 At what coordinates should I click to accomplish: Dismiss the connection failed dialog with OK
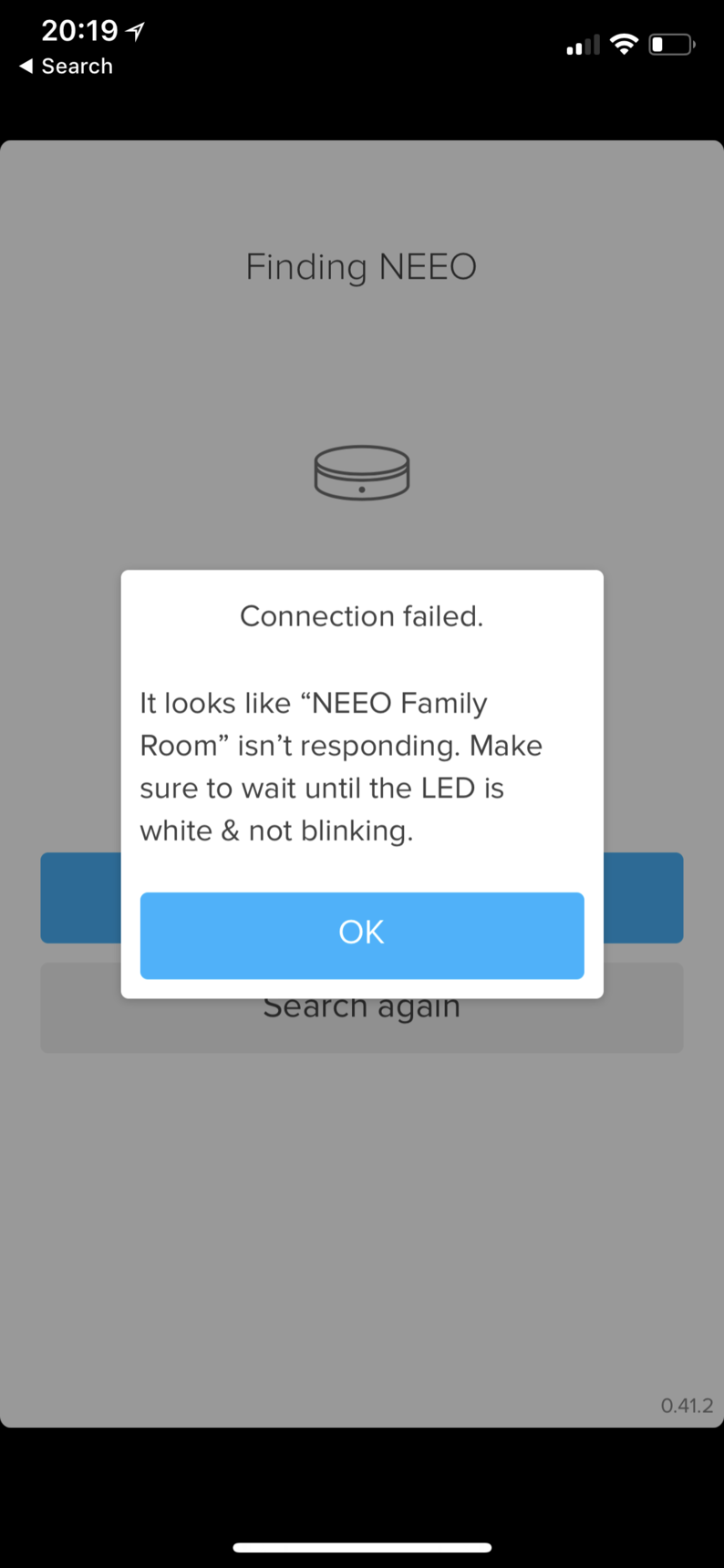(x=362, y=935)
